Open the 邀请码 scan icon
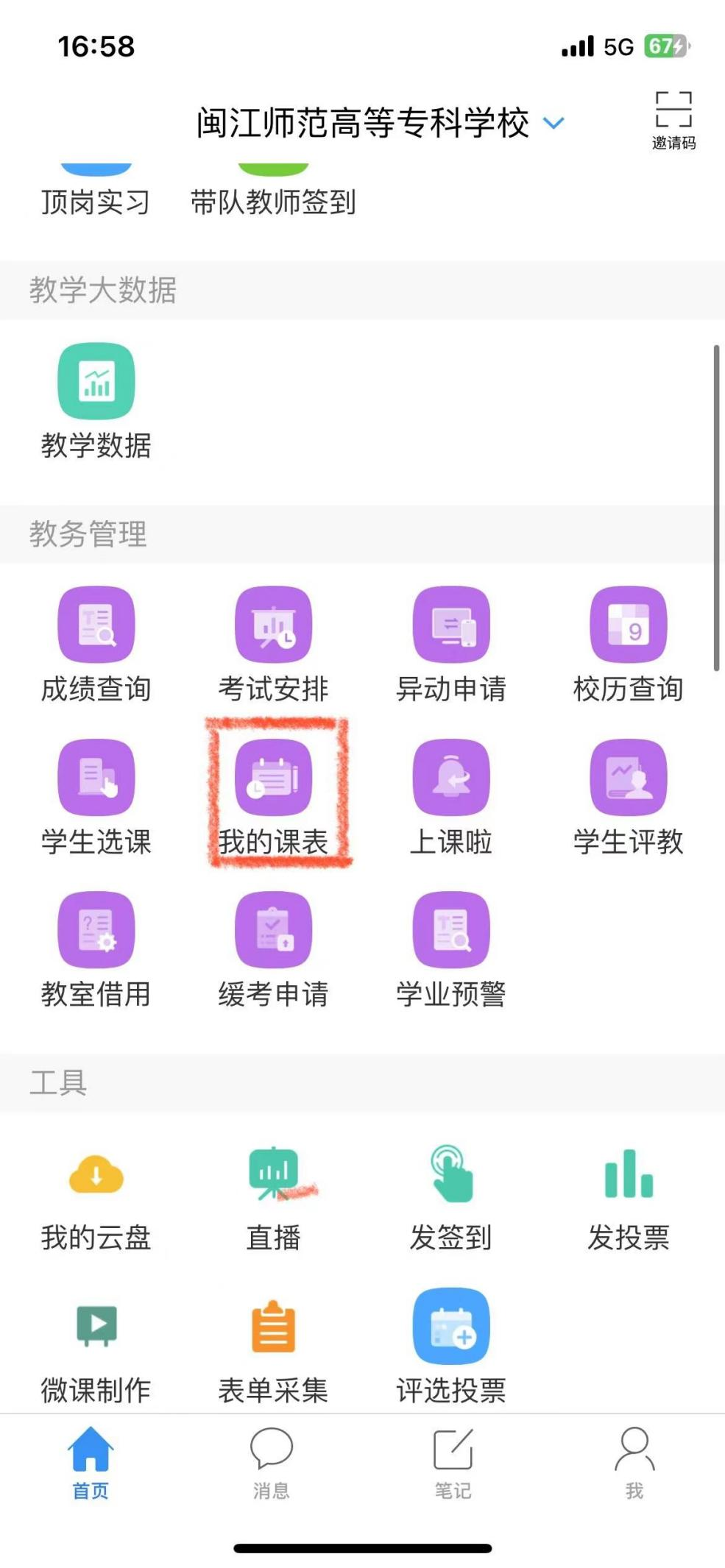 673,118
